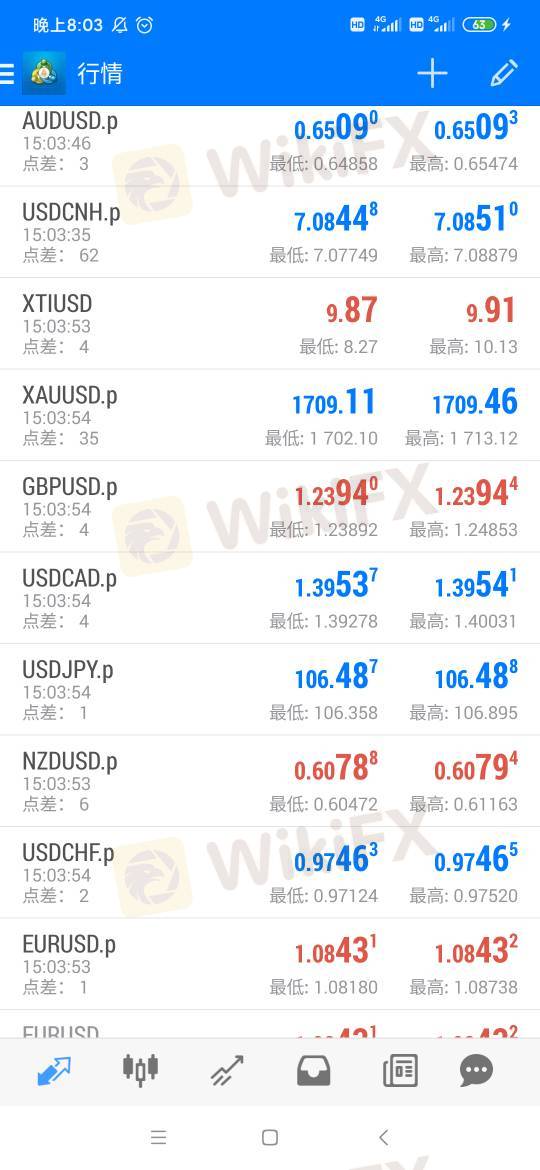Open the USDJPY.p quote row
Viewport: 540px width, 1170px height.
point(270,689)
